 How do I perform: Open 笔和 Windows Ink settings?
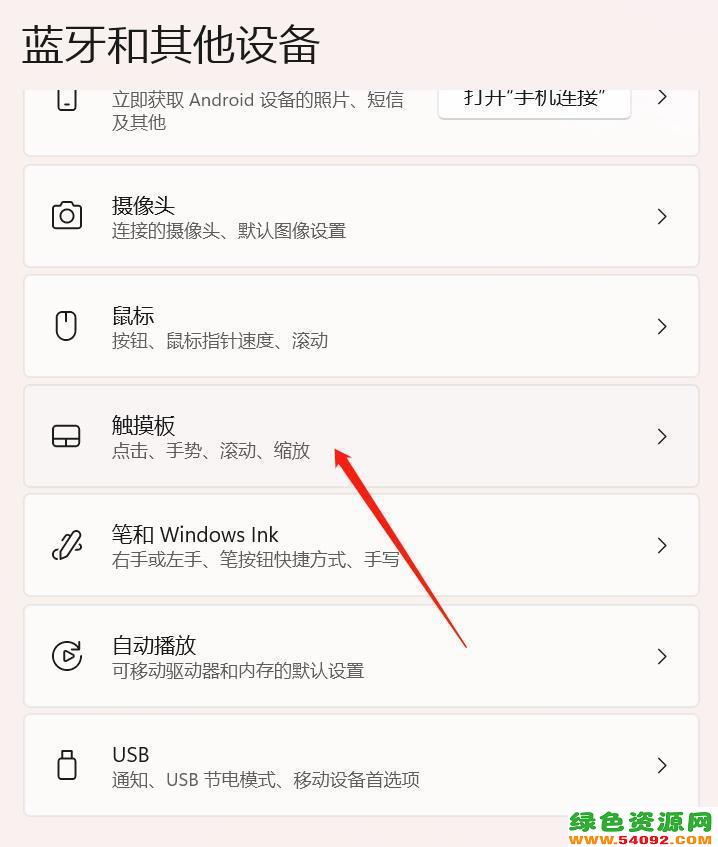click(360, 546)
